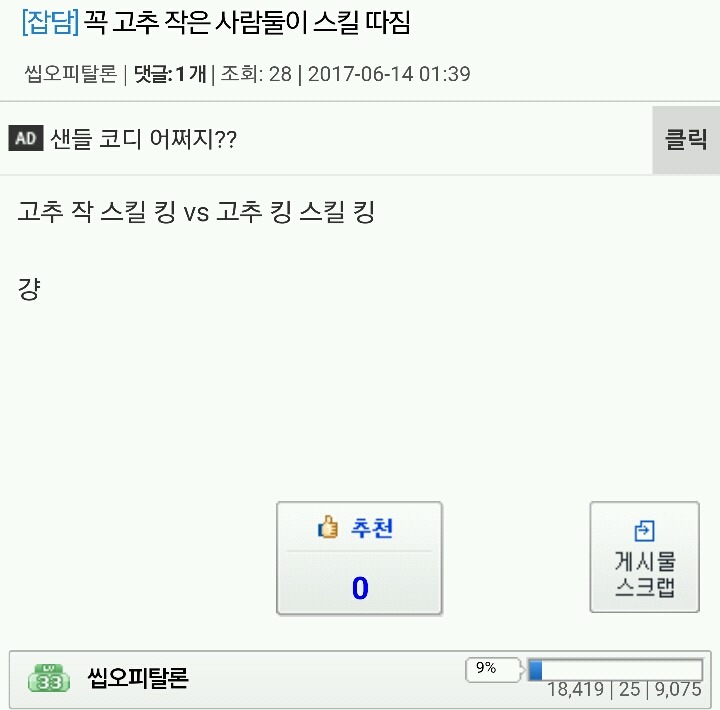This screenshot has height=710, width=720.
Task: Tap the 클릭 button on the ad
Action: (686, 140)
